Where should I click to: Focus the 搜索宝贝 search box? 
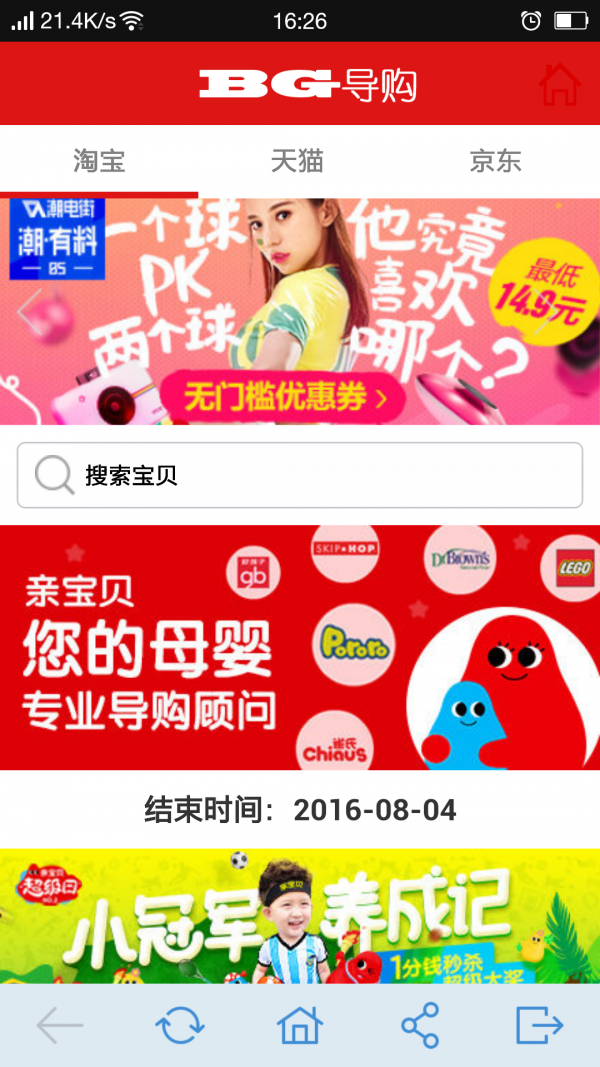pyautogui.click(x=300, y=476)
